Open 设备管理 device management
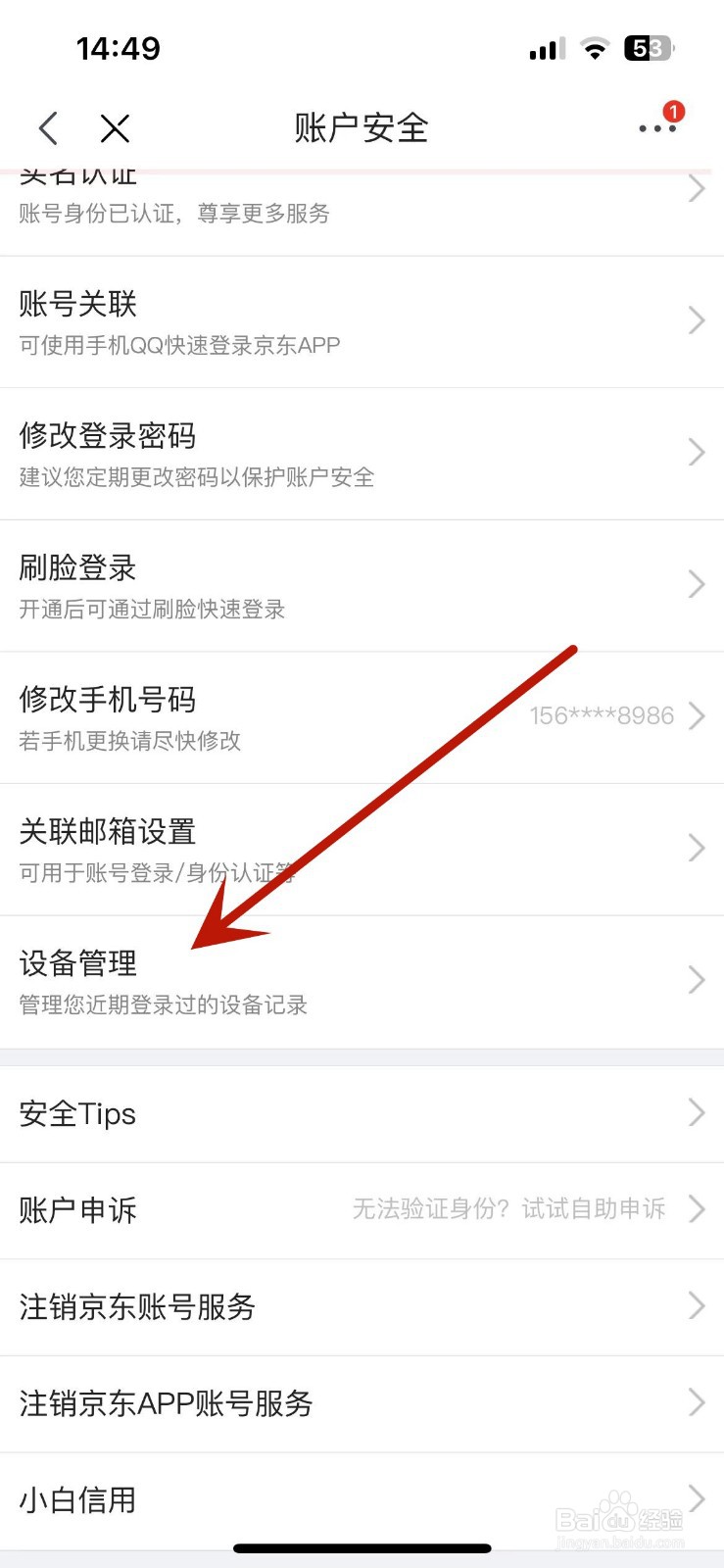Image resolution: width=724 pixels, height=1568 pixels. point(362,980)
